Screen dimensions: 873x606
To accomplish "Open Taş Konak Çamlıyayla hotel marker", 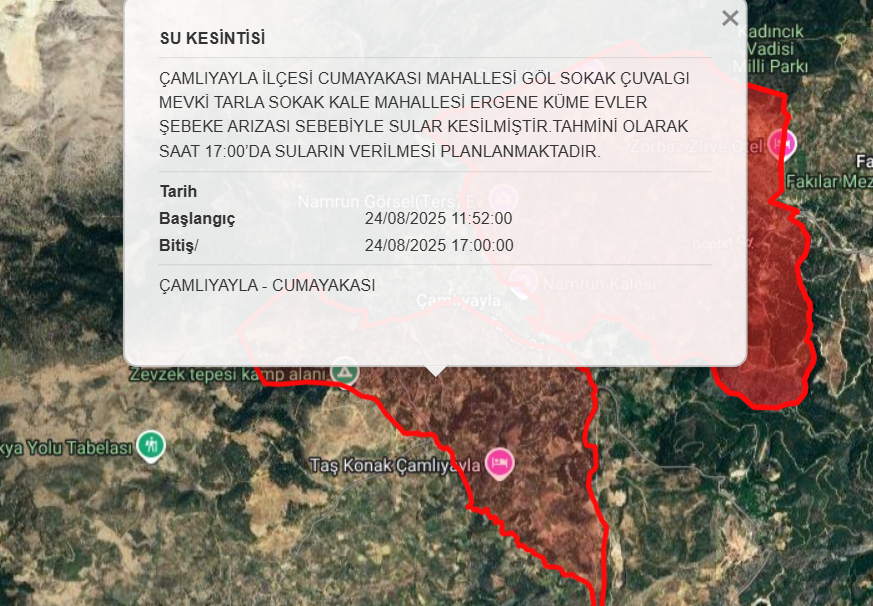I will 498,463.
